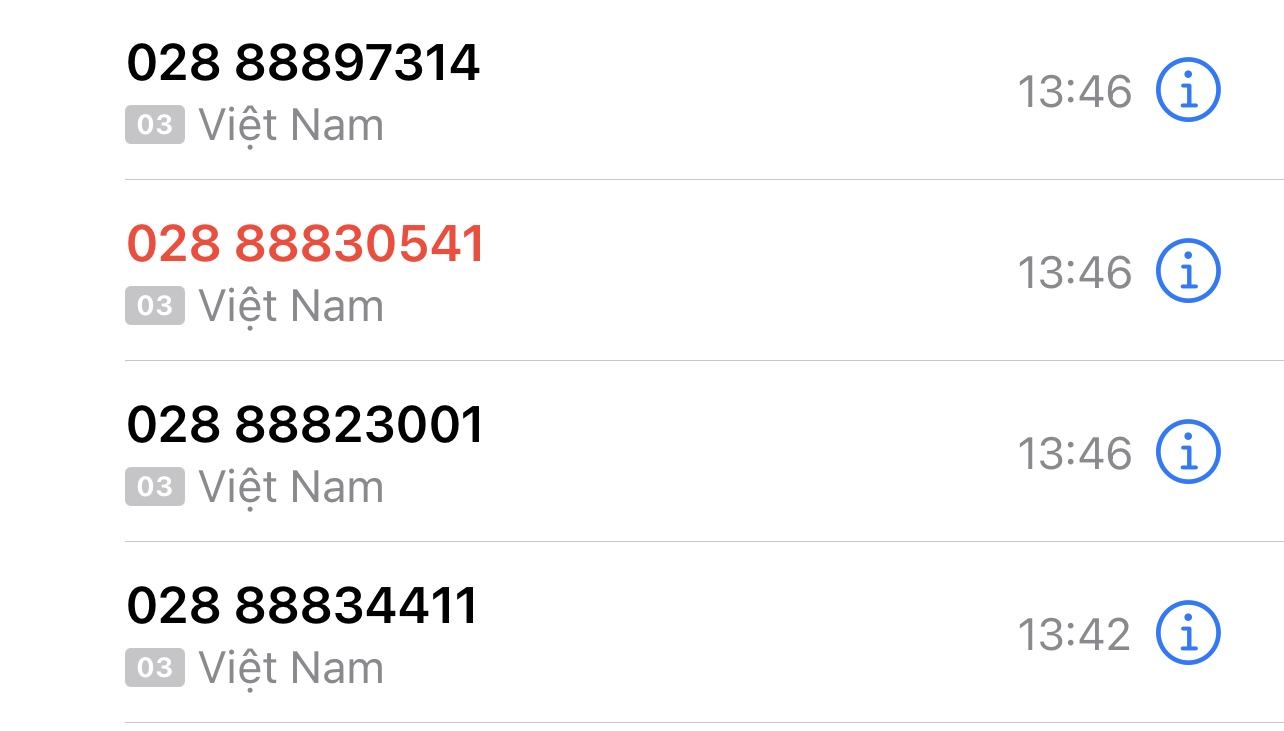This screenshot has height=731, width=1284.
Task: Dial 028 88823001 from recents
Action: tap(305, 426)
